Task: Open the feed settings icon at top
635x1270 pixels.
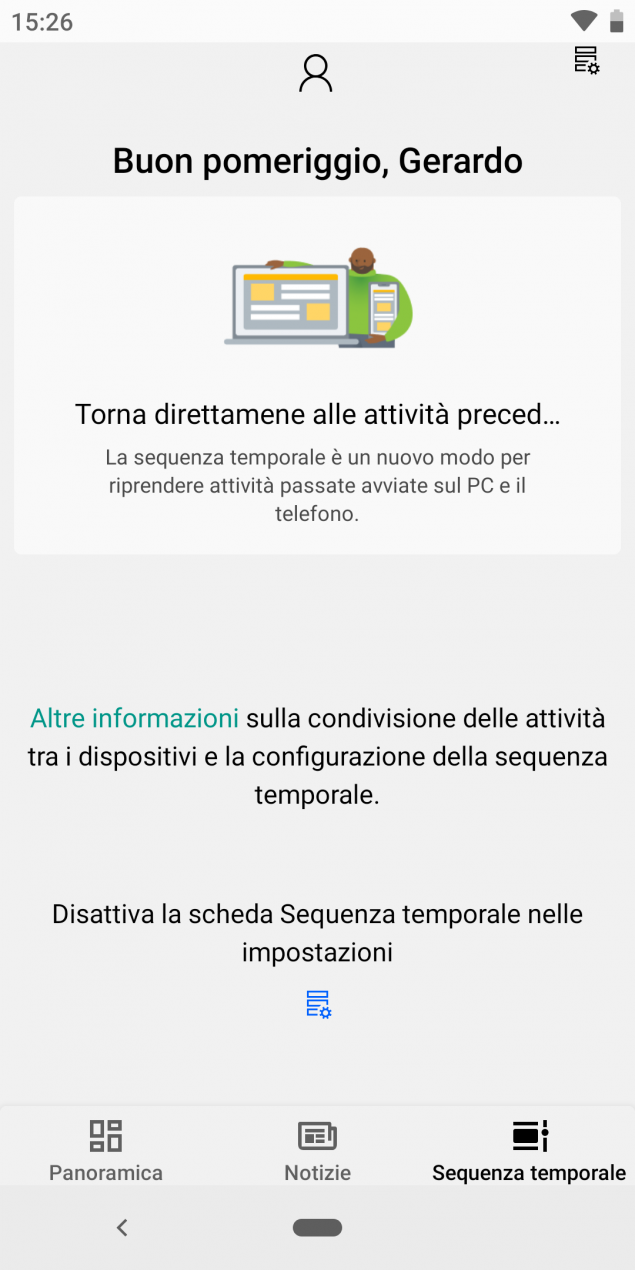Action: point(587,61)
